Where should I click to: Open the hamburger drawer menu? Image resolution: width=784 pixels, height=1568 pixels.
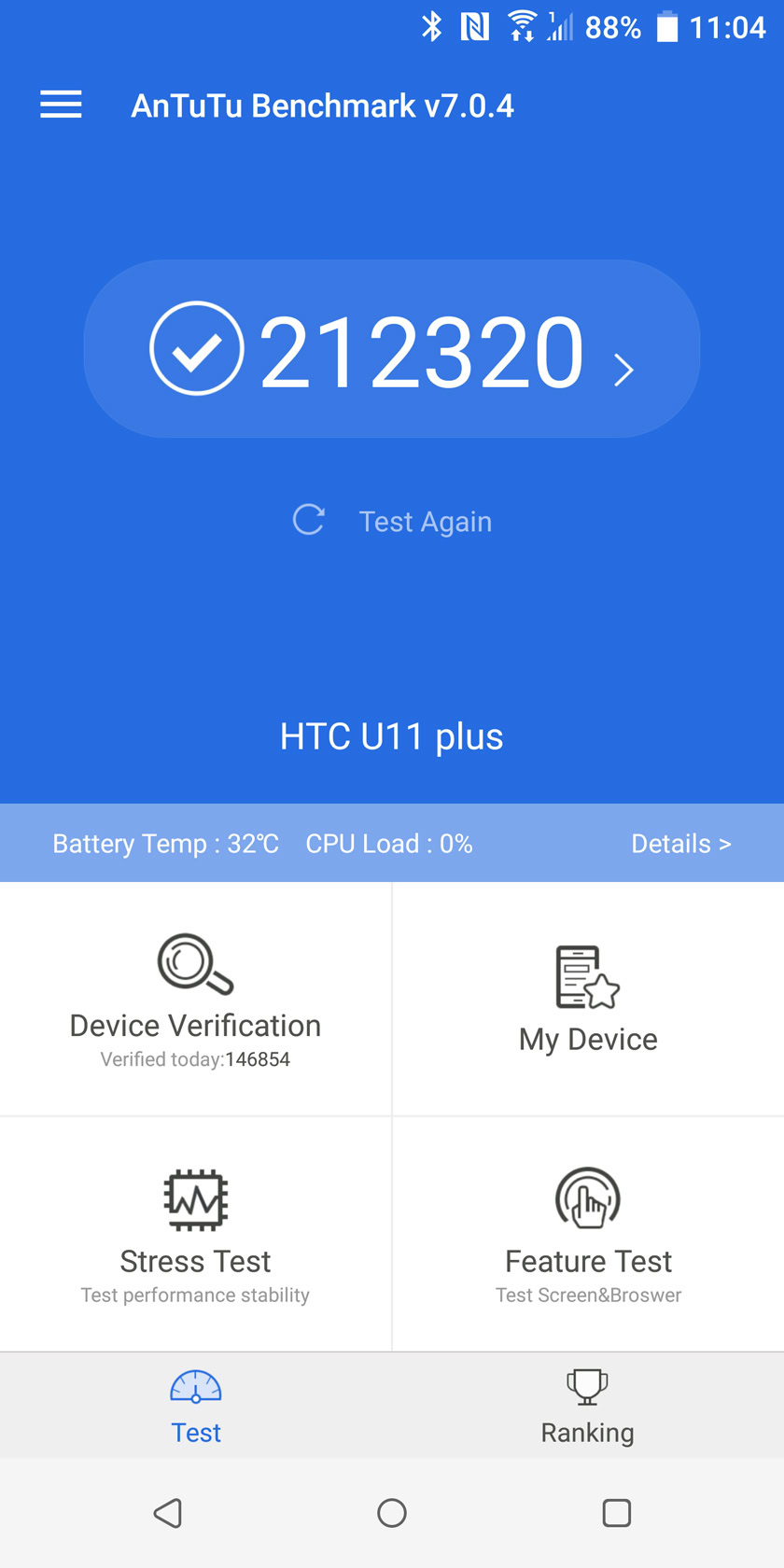click(61, 105)
